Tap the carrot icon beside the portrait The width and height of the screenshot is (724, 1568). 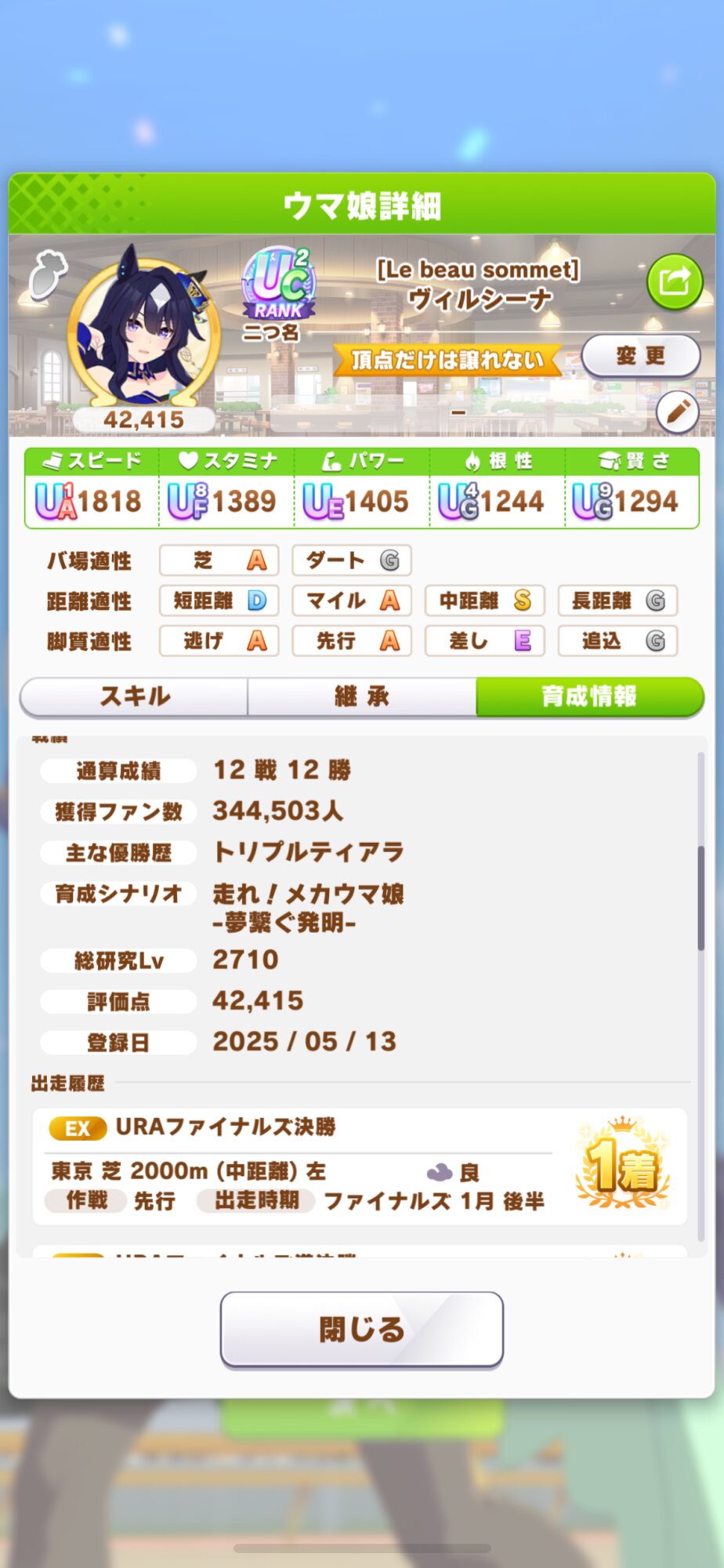tap(47, 274)
